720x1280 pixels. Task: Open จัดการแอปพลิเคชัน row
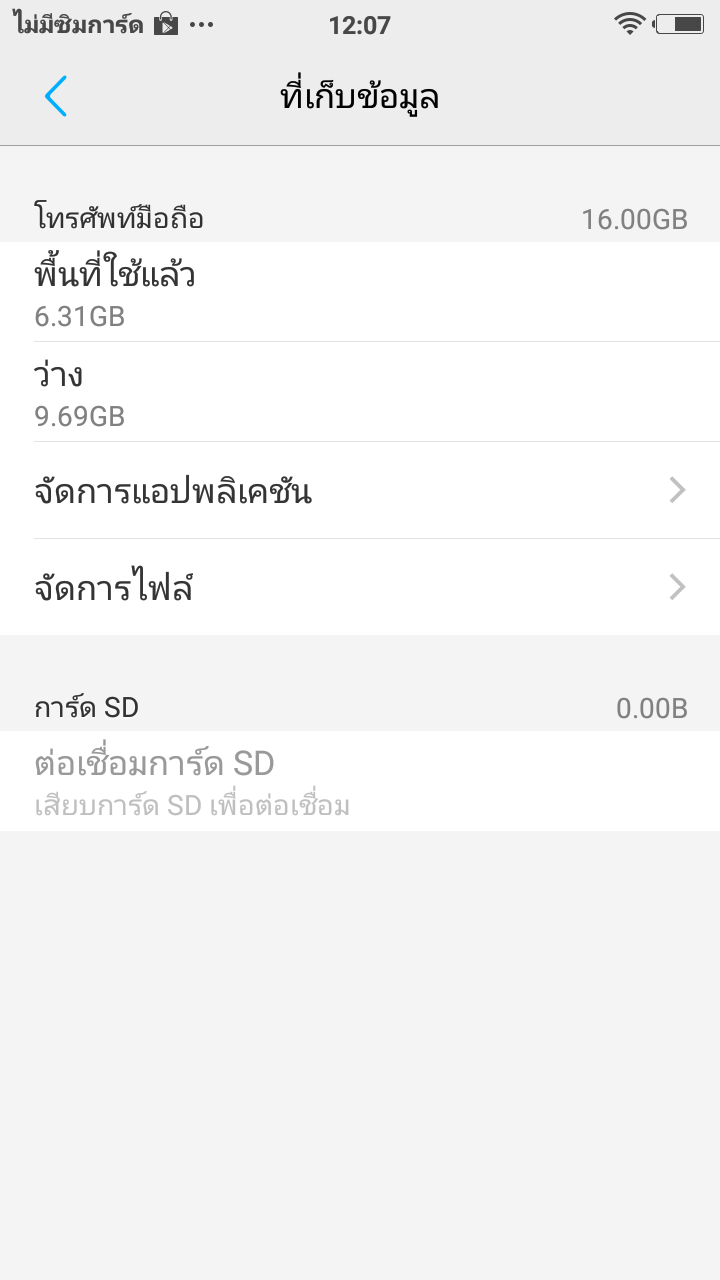(360, 490)
